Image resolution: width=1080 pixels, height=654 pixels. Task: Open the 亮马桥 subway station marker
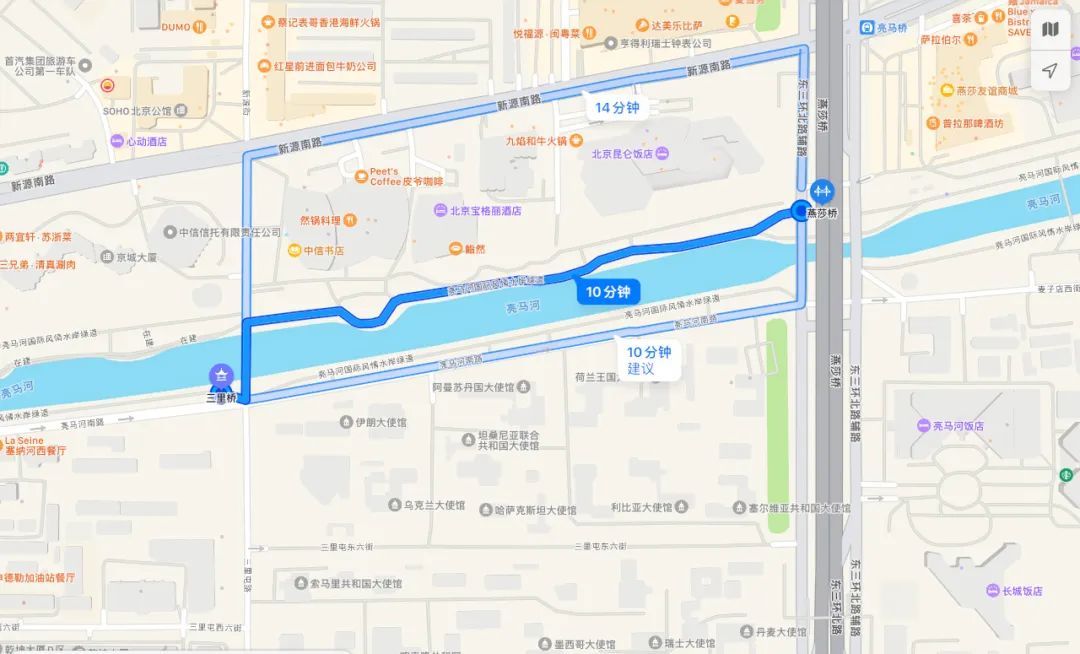(866, 28)
